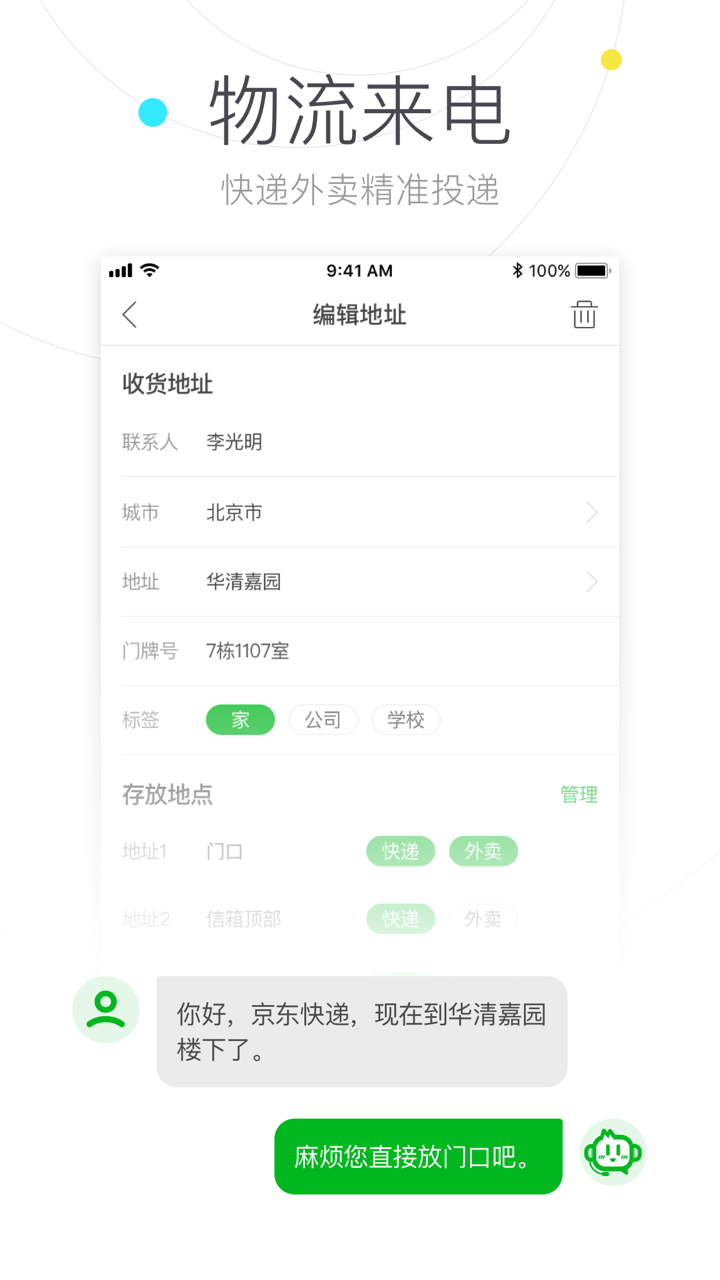Tap the back arrow to exit address editing
The width and height of the screenshot is (720, 1280).
[x=129, y=314]
